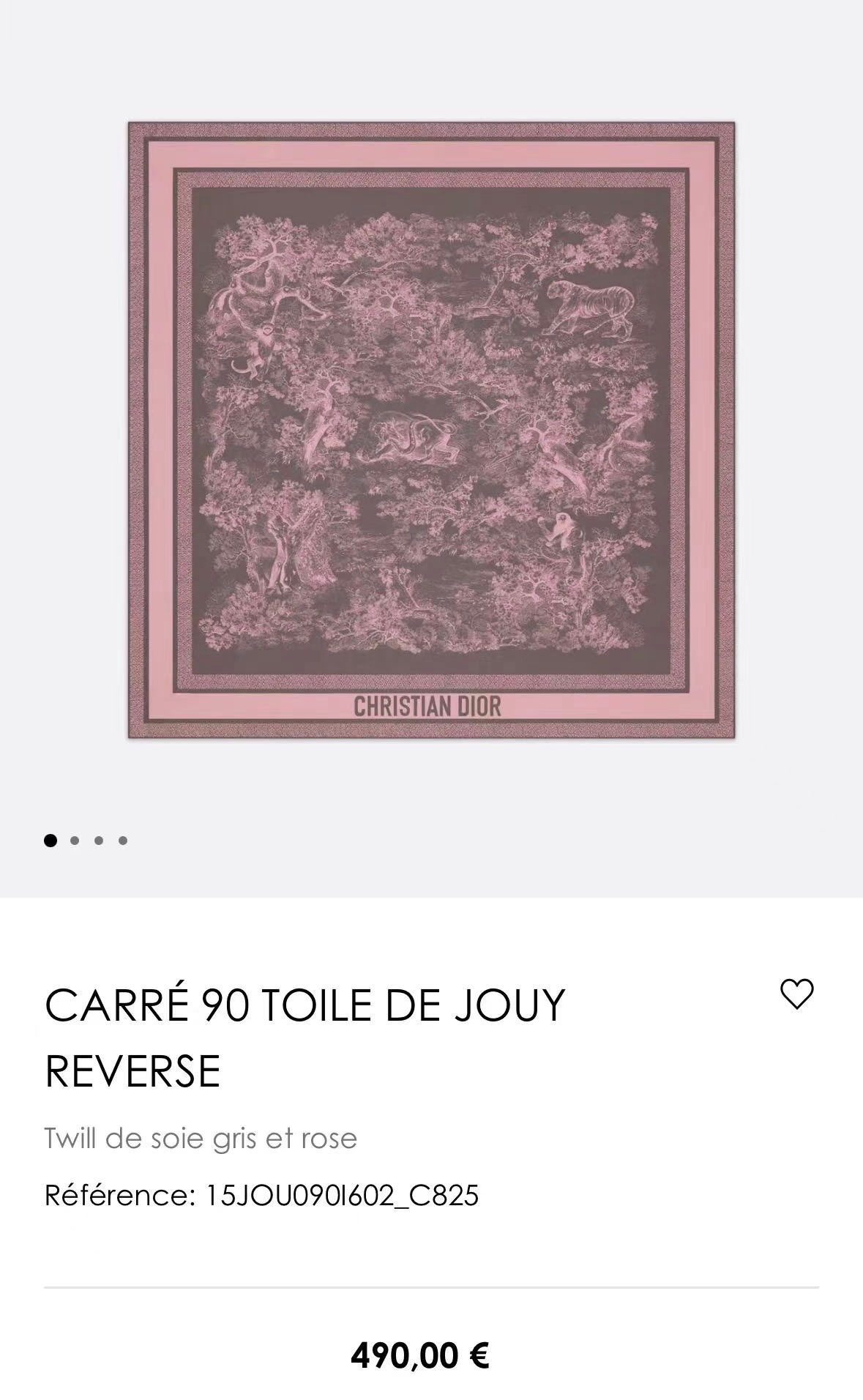Image resolution: width=863 pixels, height=1400 pixels.
Task: Add the Carré 90 scarf to wishlist
Action: tap(796, 994)
